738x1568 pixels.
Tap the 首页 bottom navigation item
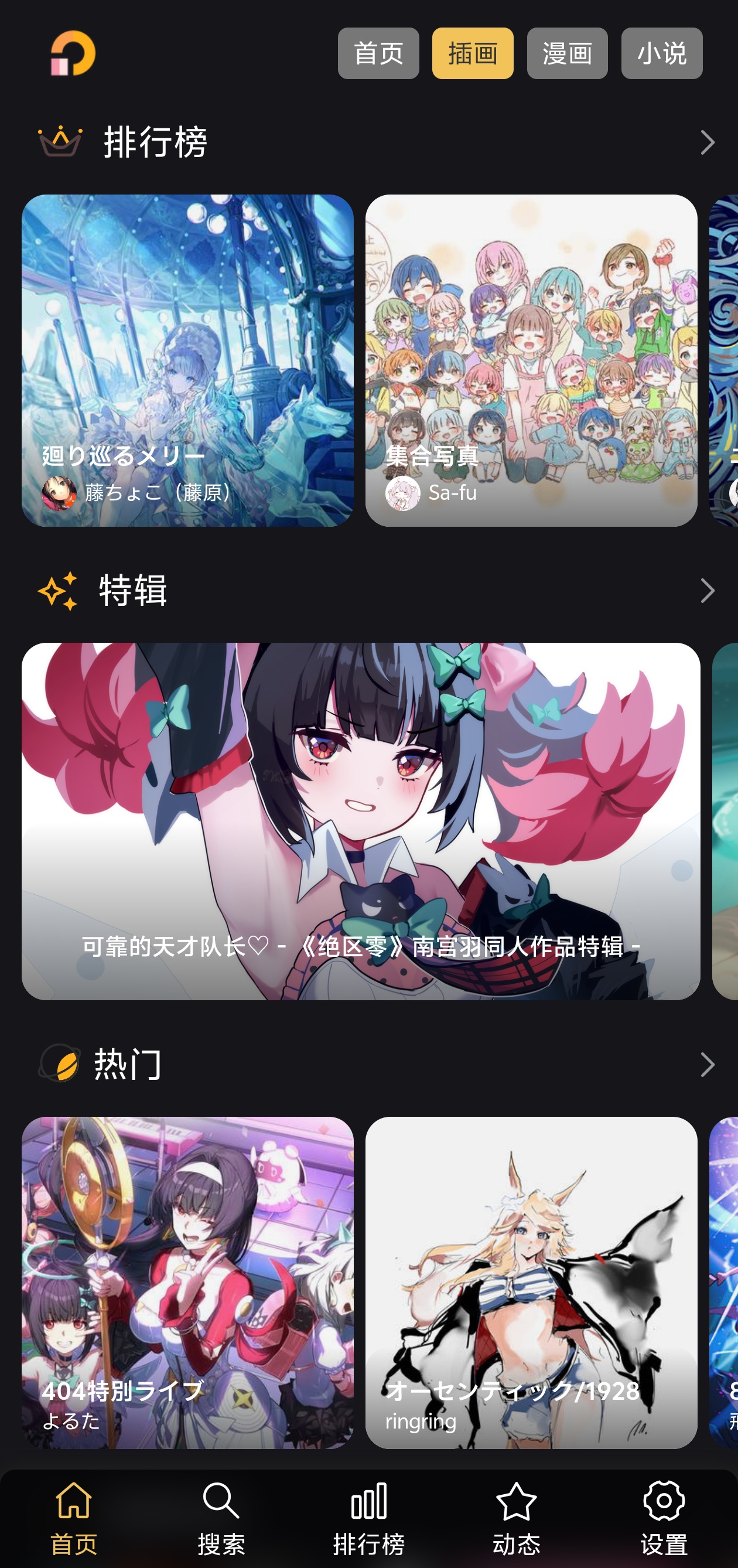coord(74,1518)
